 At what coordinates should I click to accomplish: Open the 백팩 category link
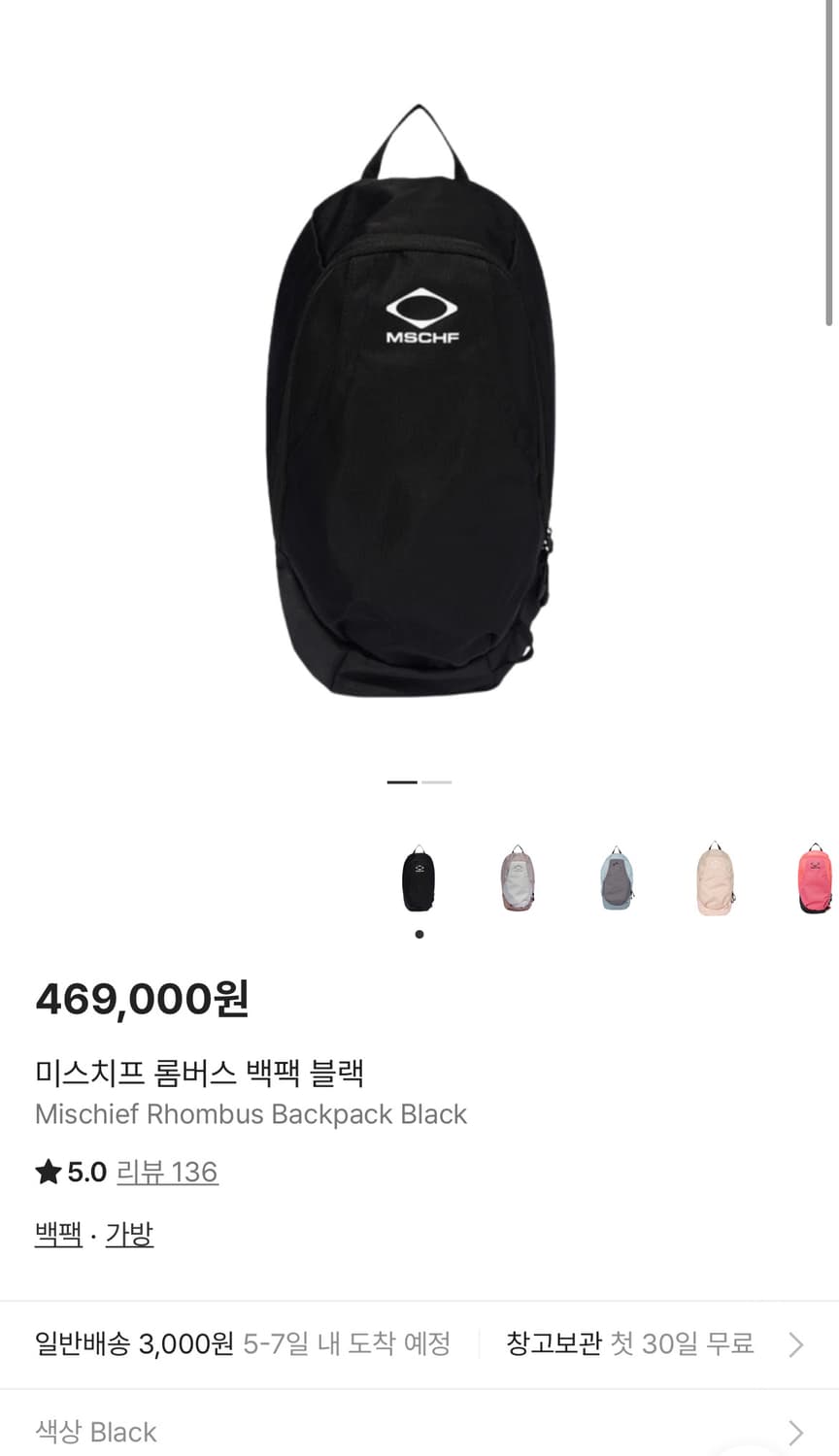tap(56, 1233)
